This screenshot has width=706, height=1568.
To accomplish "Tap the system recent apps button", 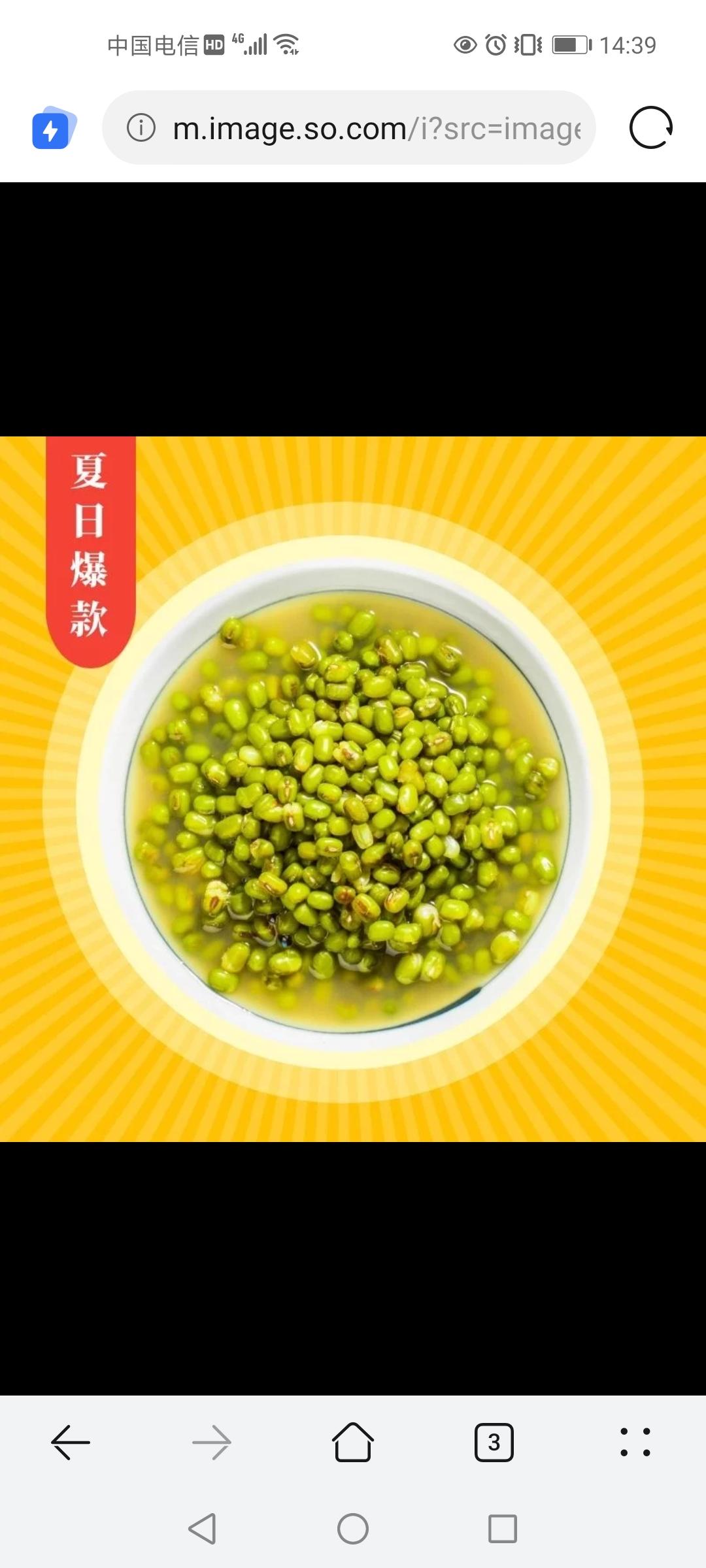I will (x=503, y=1529).
